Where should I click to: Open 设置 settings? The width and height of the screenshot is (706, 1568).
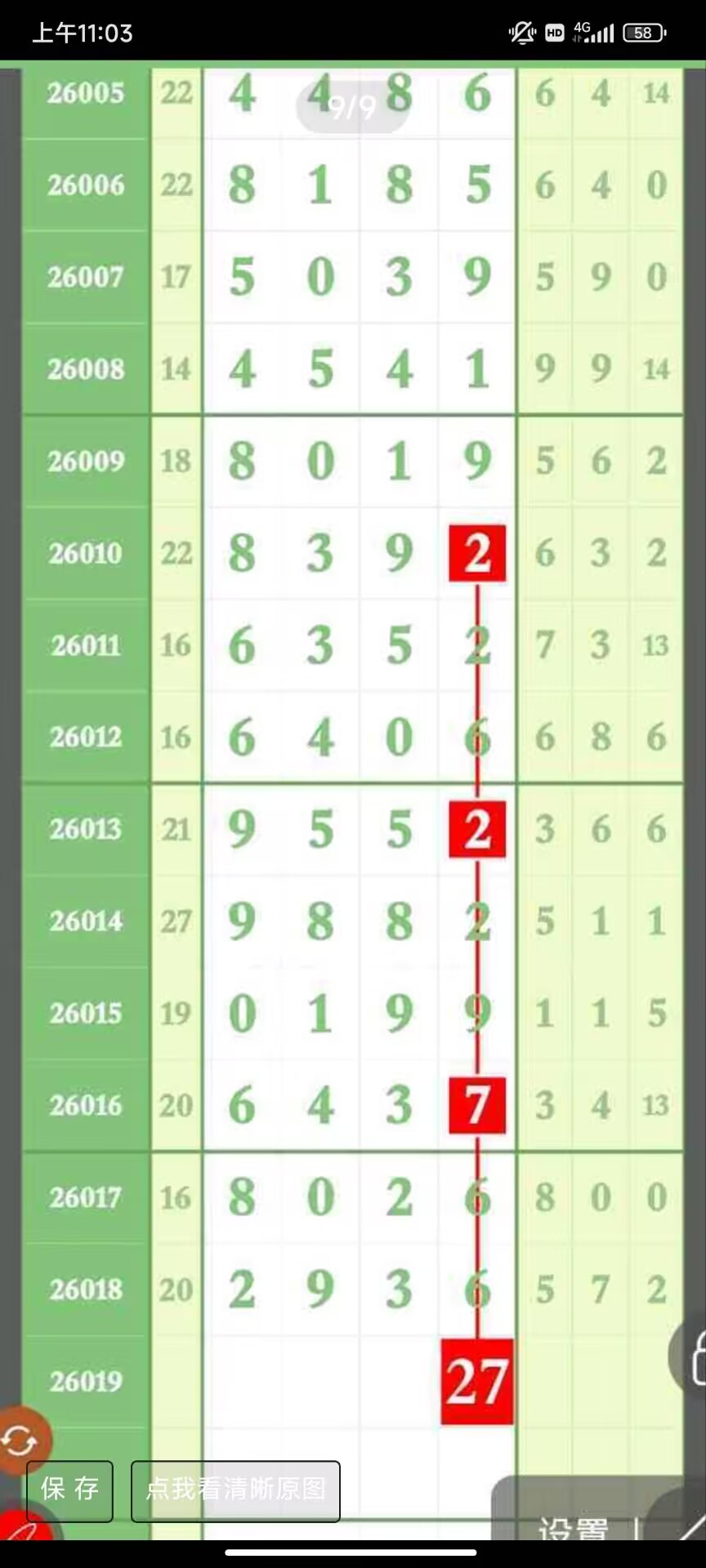(x=572, y=1527)
